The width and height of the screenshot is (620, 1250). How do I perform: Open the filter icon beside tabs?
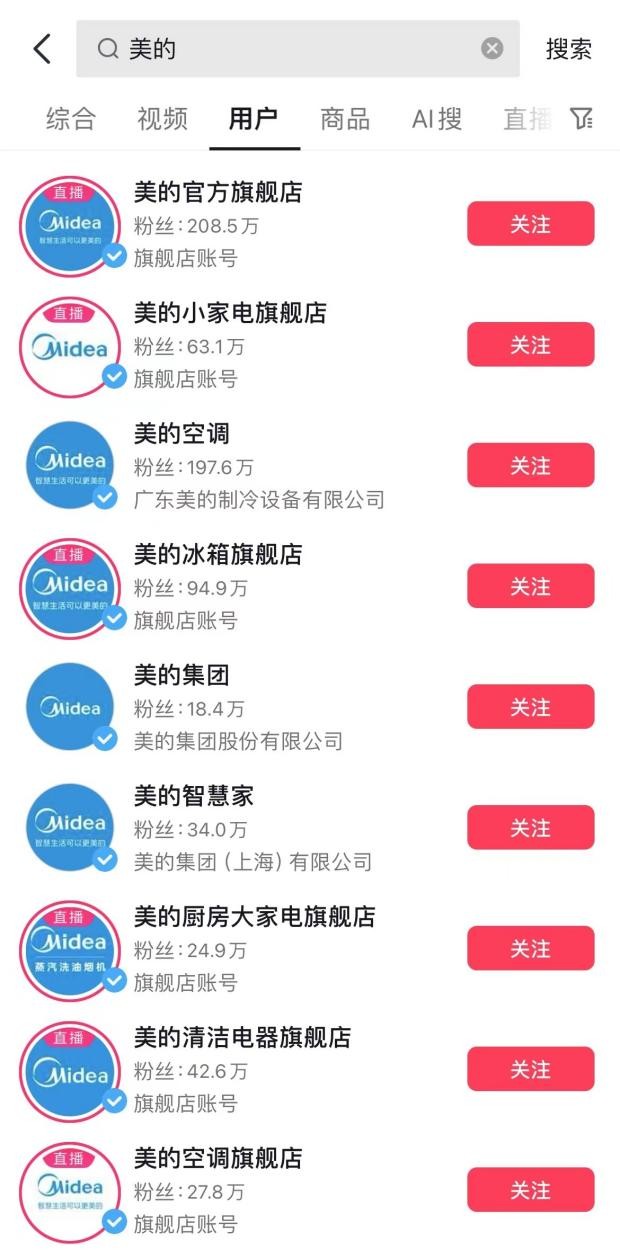(582, 119)
